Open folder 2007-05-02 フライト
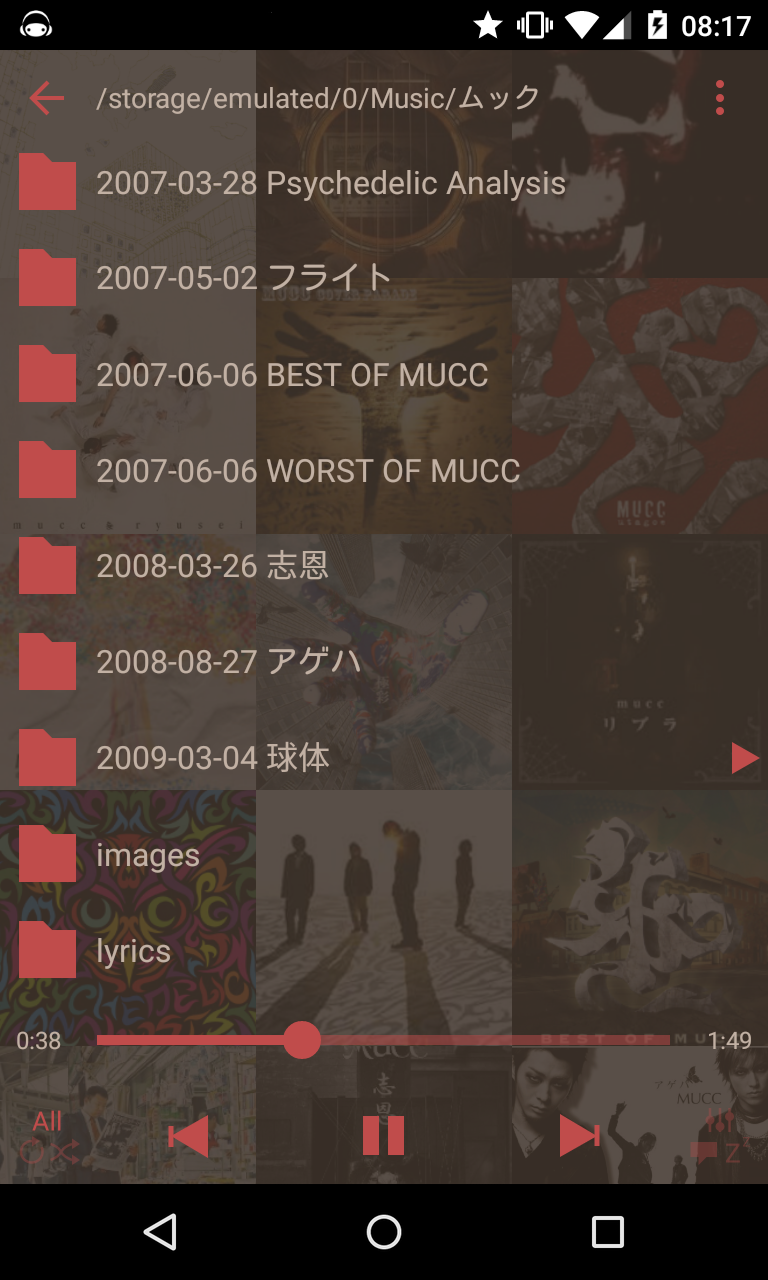The image size is (768, 1280). pyautogui.click(x=244, y=278)
